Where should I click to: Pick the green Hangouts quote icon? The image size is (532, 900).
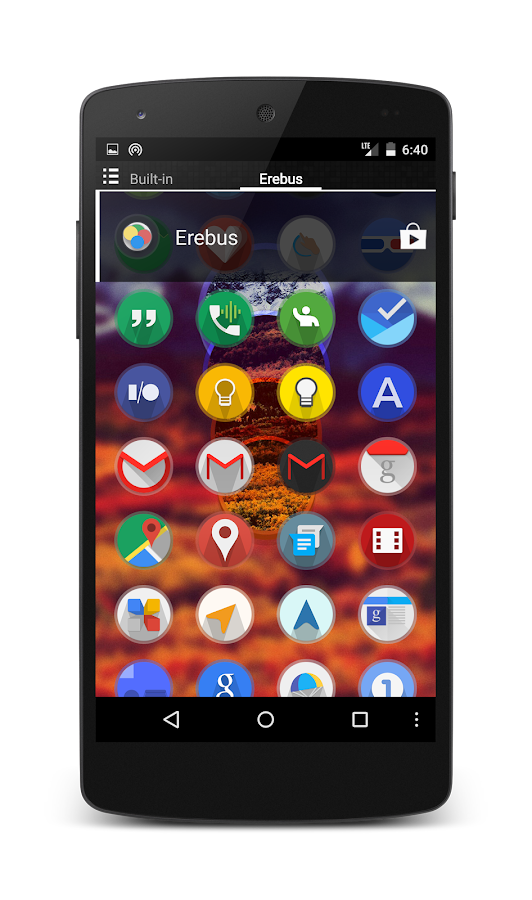143,319
